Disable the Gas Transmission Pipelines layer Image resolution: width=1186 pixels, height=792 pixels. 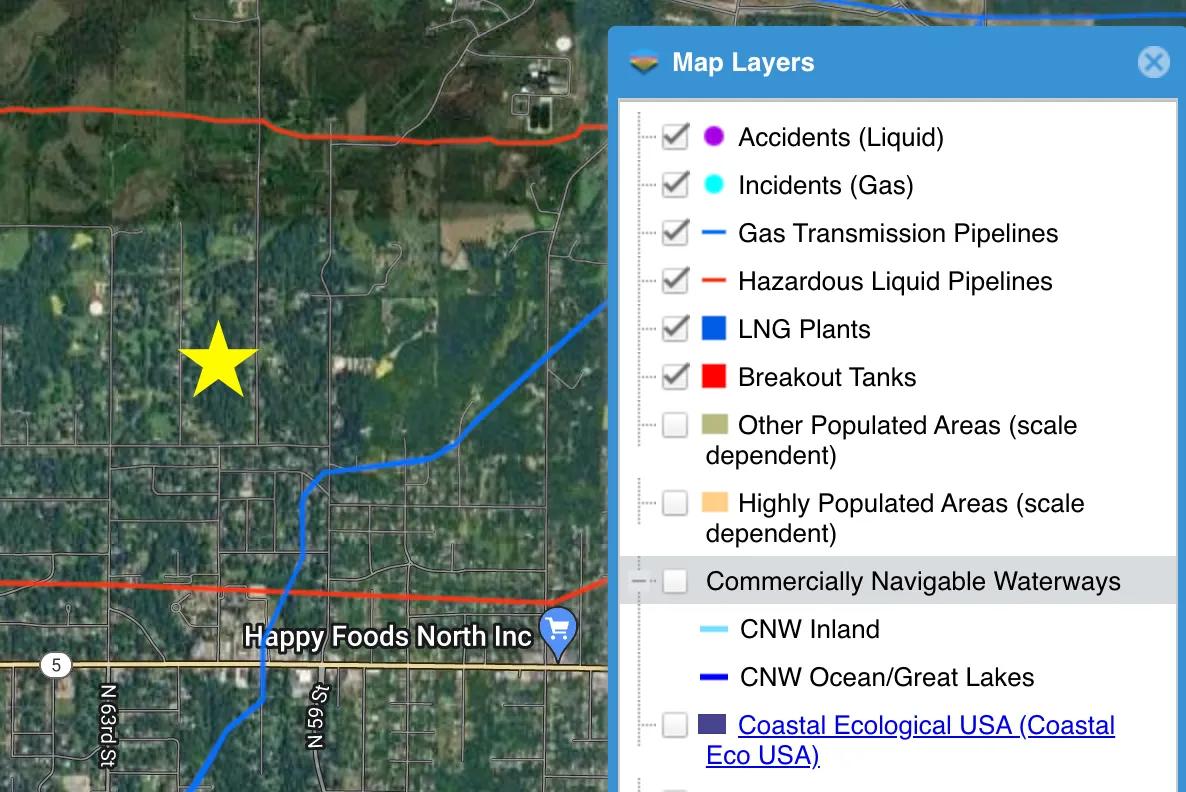676,233
